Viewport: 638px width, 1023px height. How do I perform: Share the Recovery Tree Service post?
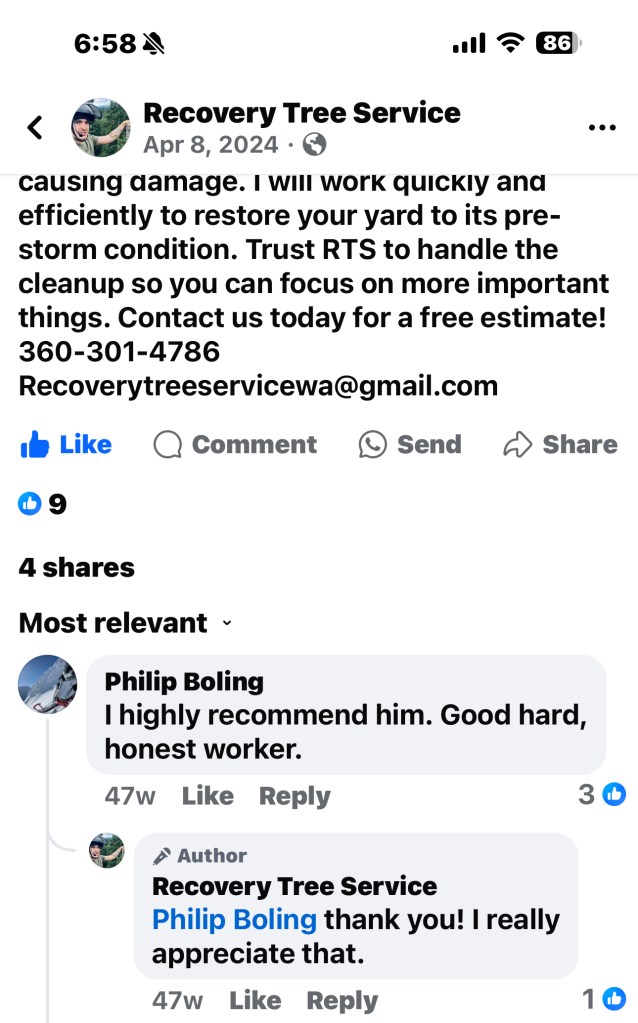(x=560, y=445)
